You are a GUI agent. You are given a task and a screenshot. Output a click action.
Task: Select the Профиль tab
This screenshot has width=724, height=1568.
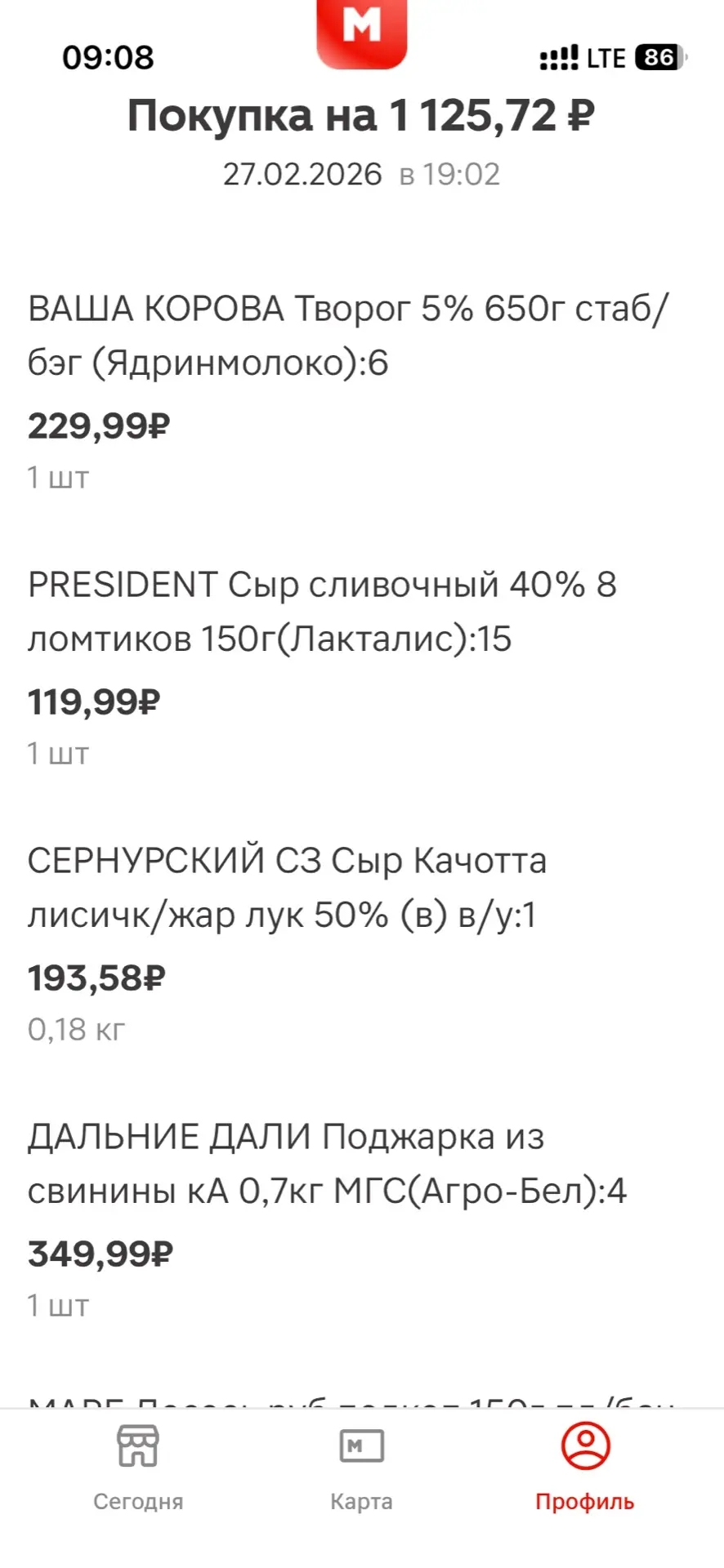585,1467
